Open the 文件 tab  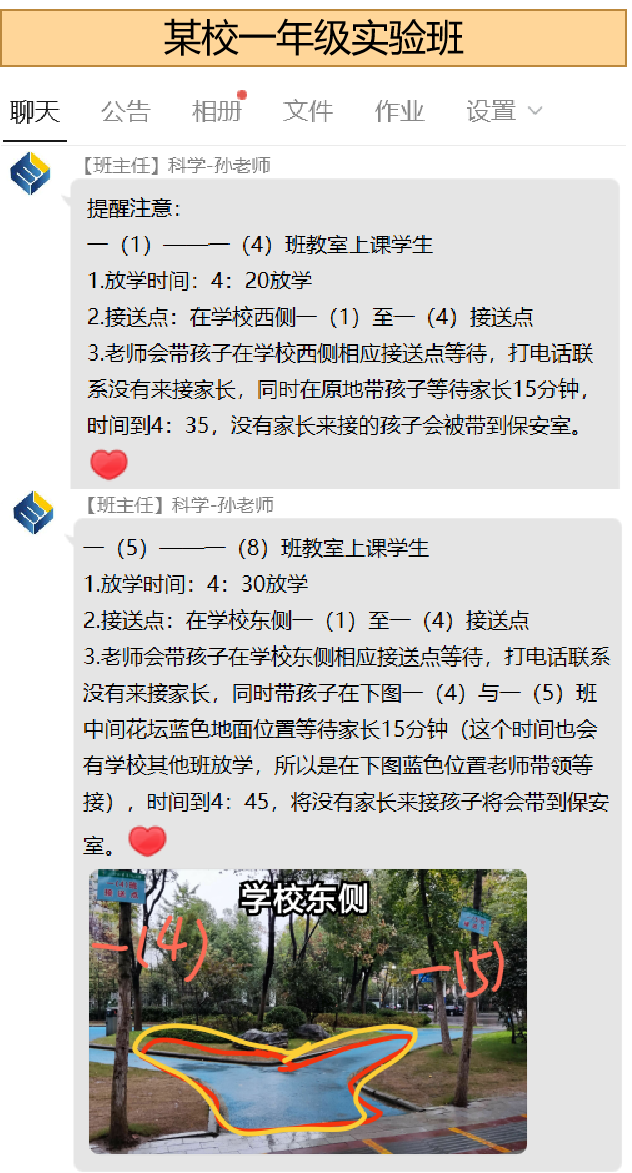(308, 112)
